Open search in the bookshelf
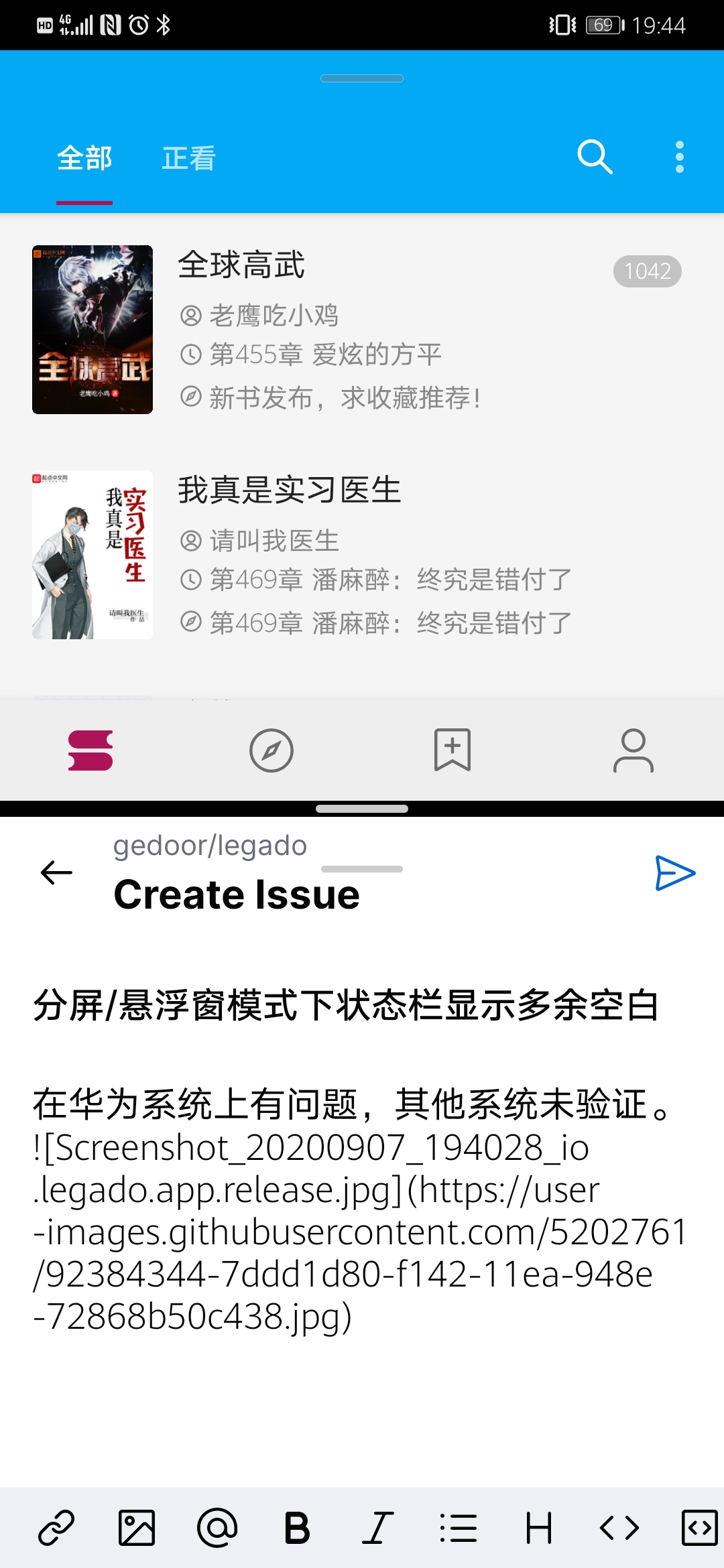Viewport: 724px width, 1568px height. tap(595, 158)
